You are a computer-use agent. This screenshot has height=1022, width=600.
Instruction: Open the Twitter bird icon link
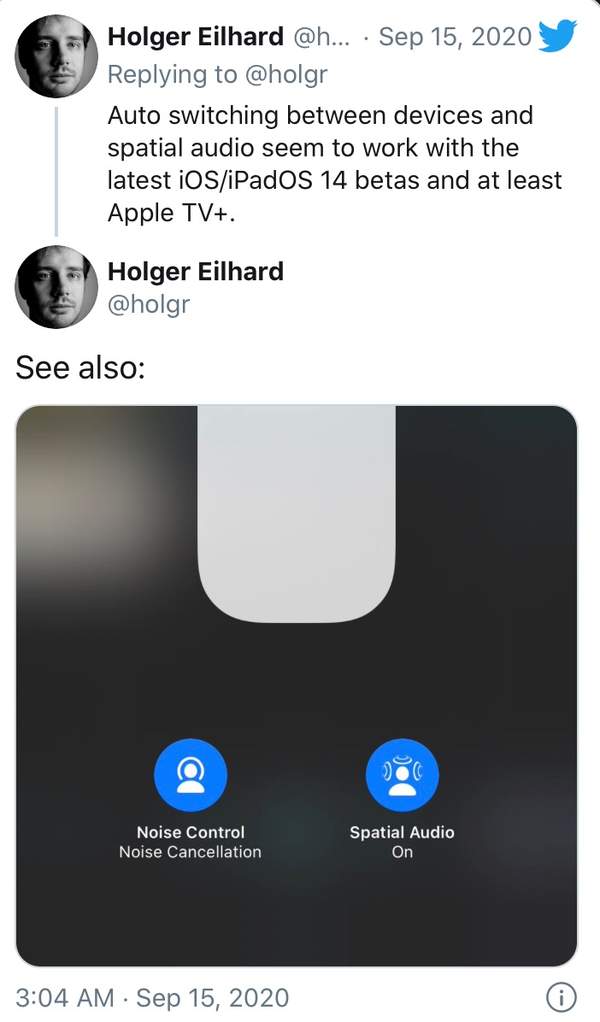(x=557, y=37)
